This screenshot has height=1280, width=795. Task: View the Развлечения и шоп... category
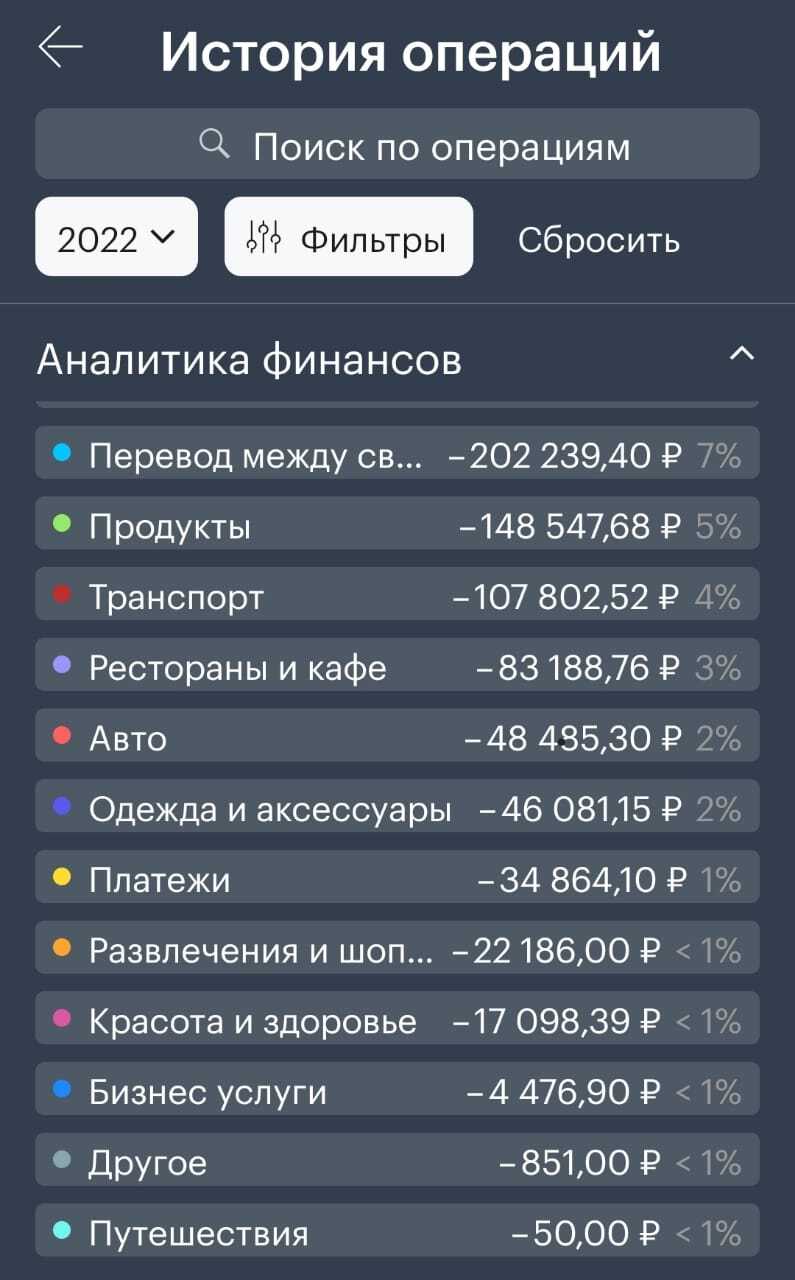click(397, 950)
